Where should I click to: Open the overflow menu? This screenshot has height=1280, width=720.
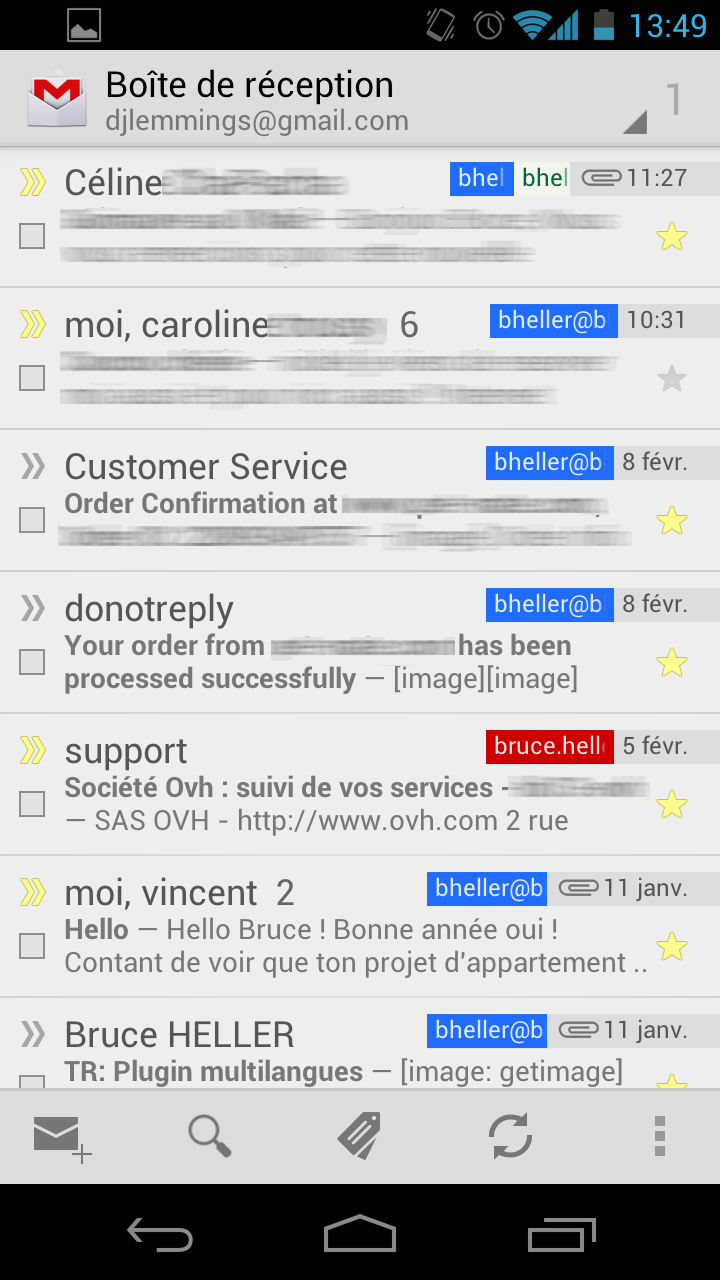659,1137
